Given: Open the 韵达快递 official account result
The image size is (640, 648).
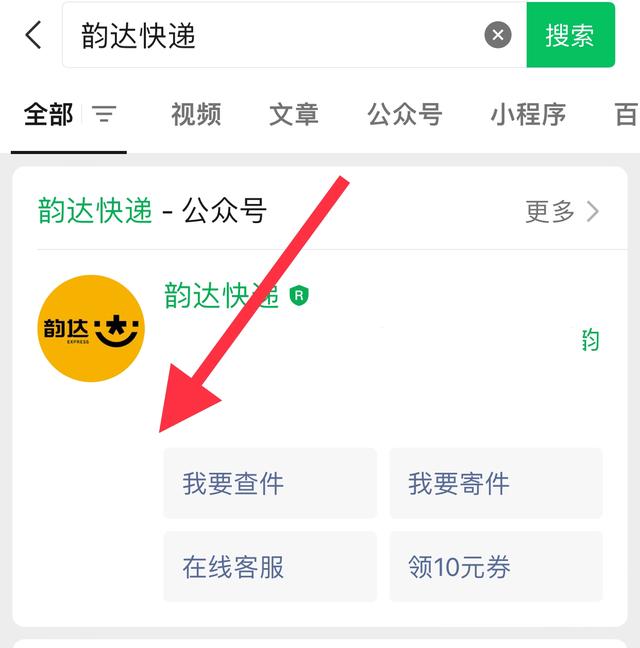Looking at the screenshot, I should click(222, 295).
